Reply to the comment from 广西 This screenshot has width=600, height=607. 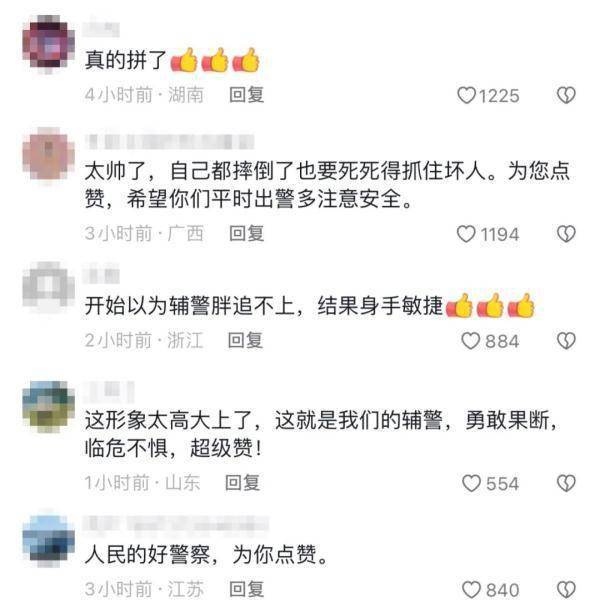click(x=246, y=234)
